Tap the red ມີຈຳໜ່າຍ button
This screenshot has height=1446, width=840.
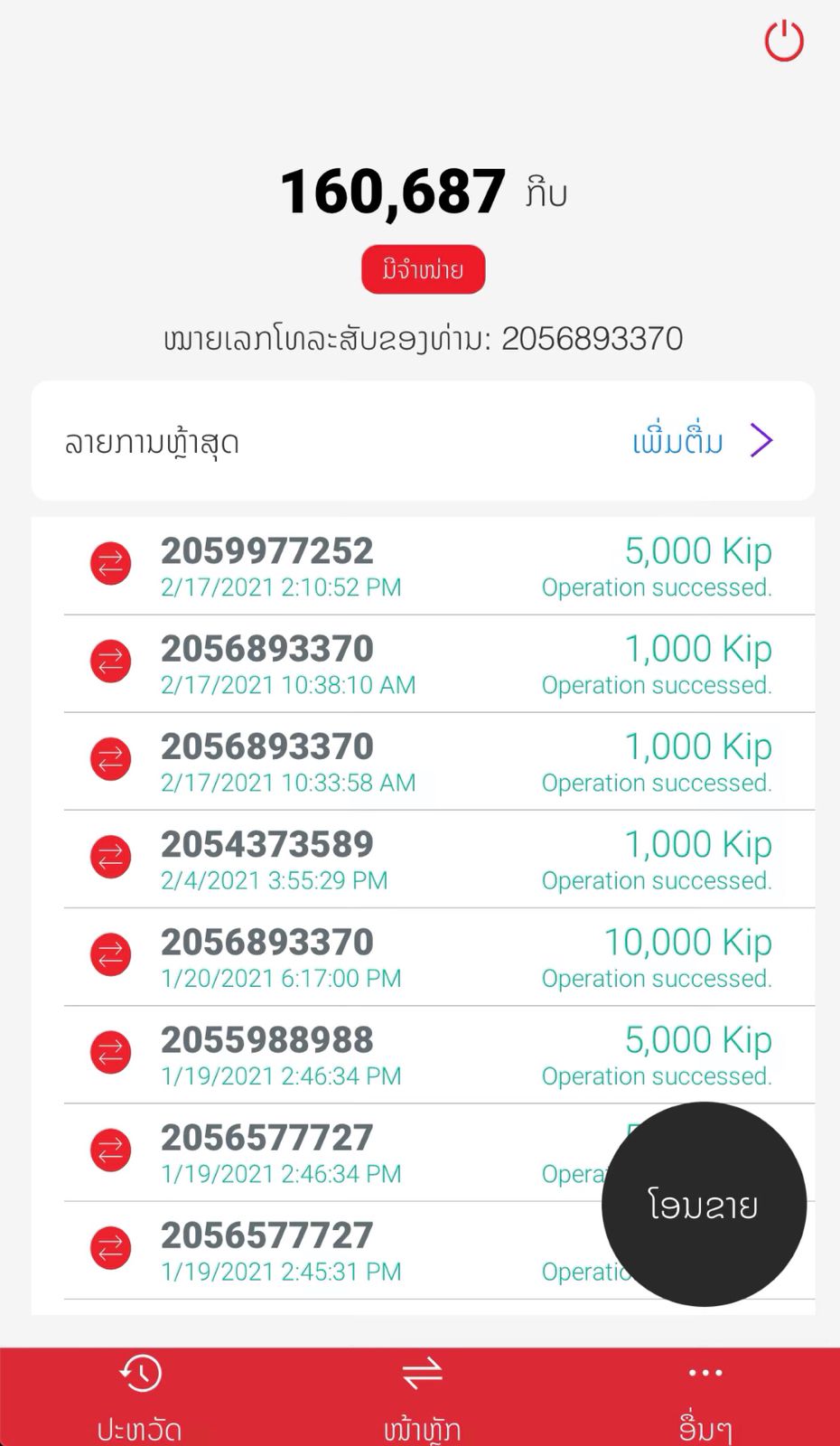[423, 269]
